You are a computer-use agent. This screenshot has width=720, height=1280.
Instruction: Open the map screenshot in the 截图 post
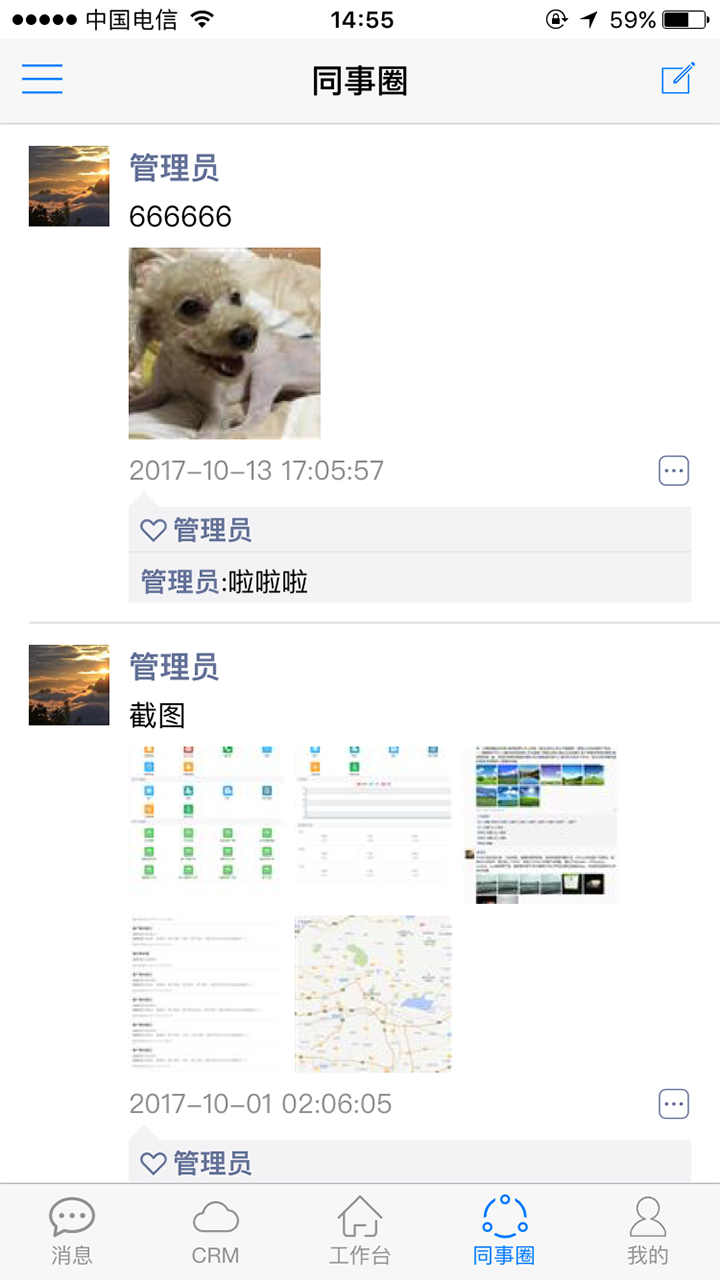click(x=373, y=993)
